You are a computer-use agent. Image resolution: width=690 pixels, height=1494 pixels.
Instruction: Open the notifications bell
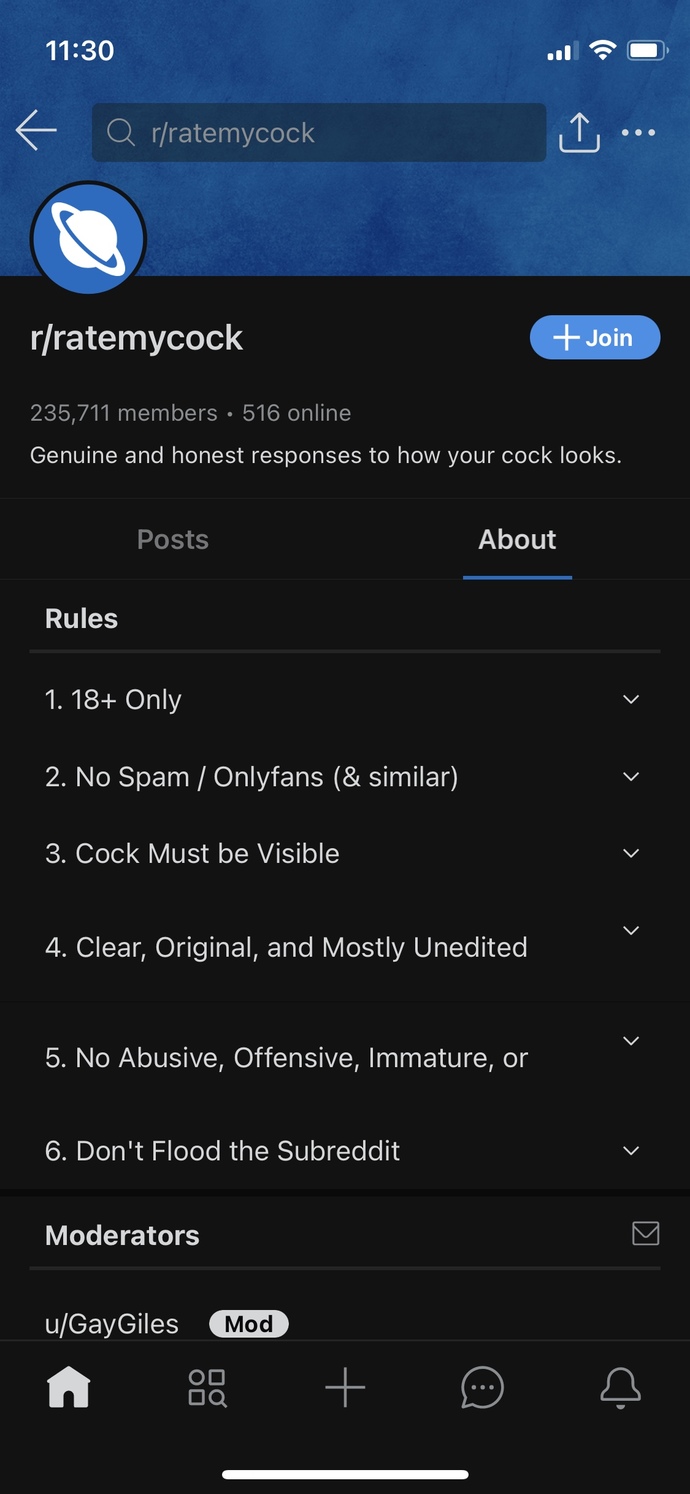click(620, 1388)
